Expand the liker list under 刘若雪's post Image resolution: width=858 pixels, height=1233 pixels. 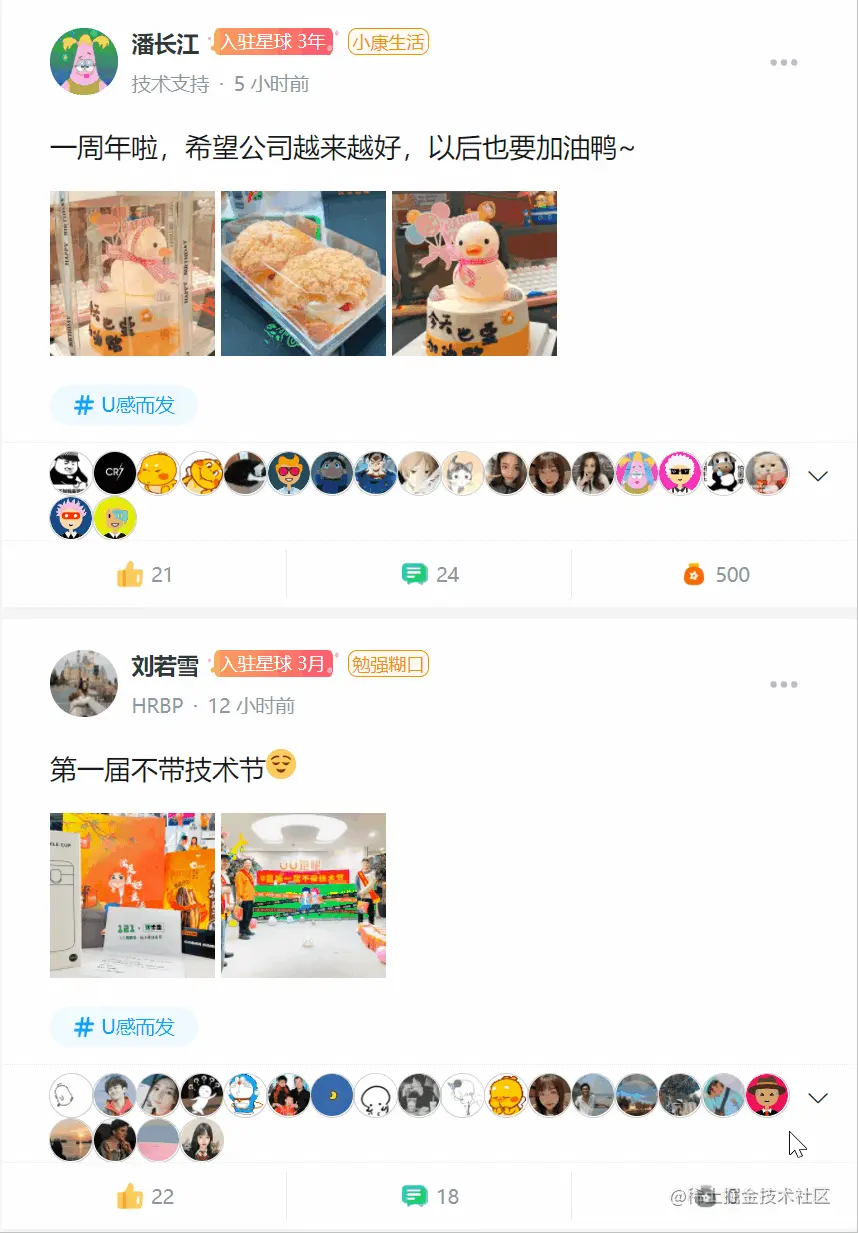pyautogui.click(x=818, y=1096)
